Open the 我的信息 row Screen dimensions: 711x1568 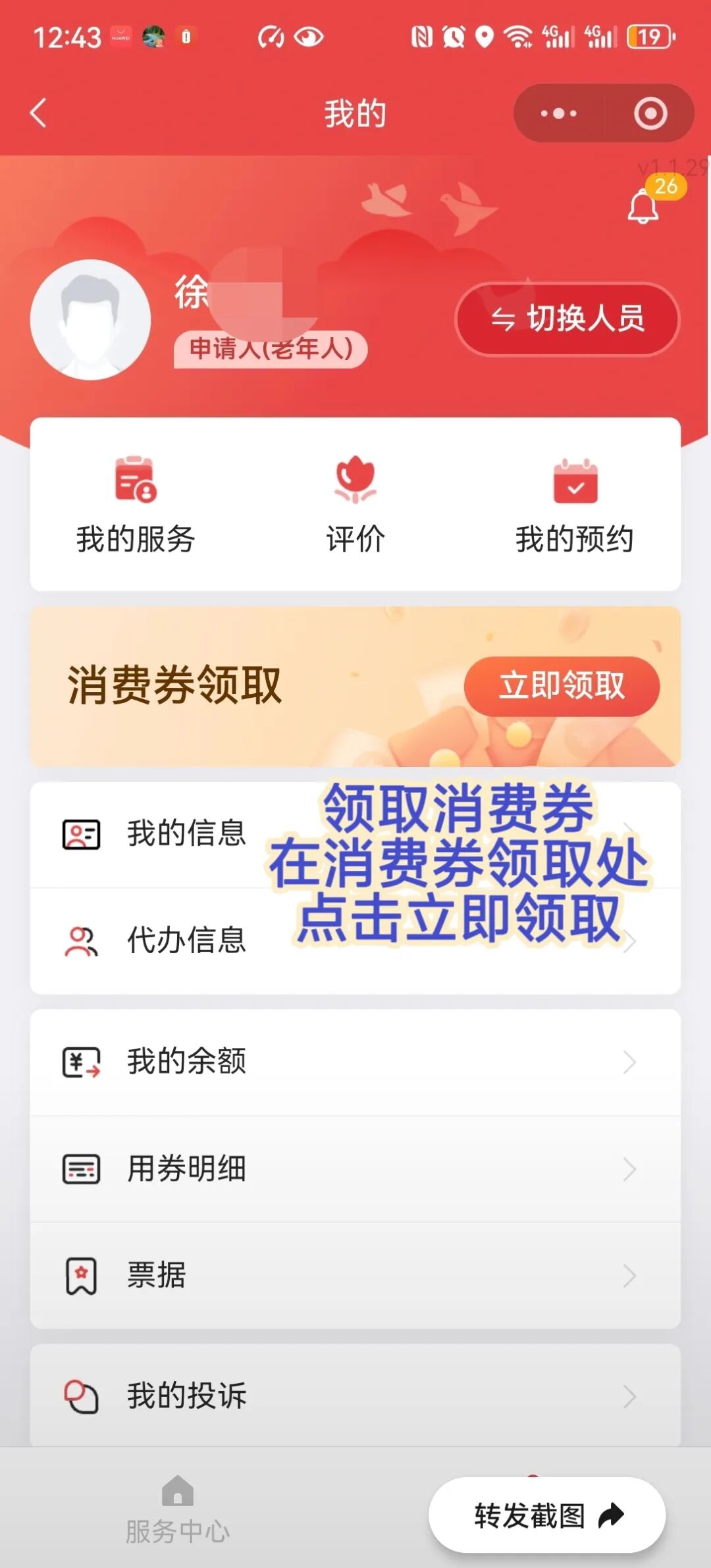pos(187,834)
